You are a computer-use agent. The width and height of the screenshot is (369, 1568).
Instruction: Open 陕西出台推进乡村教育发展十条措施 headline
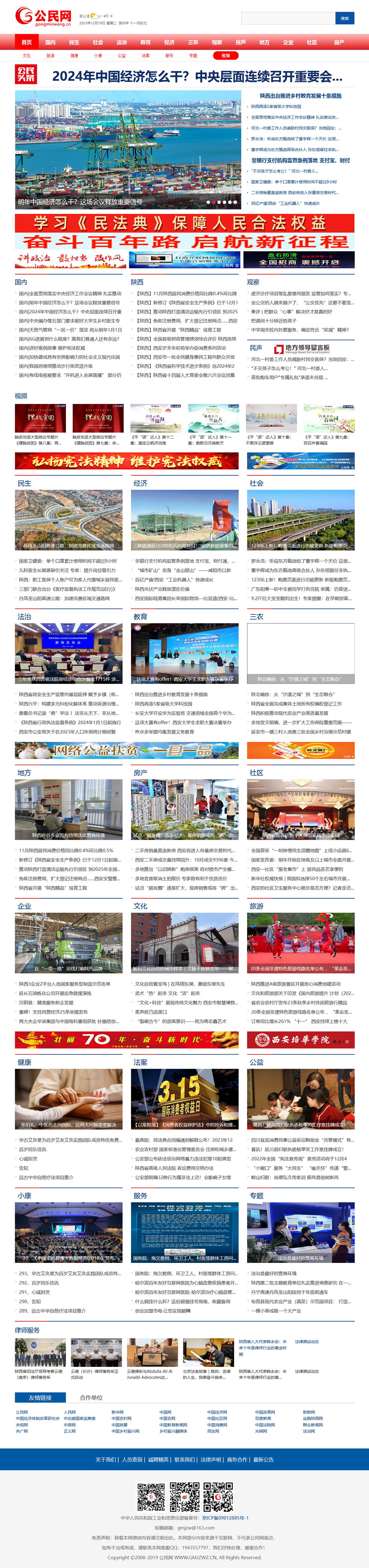click(x=300, y=96)
